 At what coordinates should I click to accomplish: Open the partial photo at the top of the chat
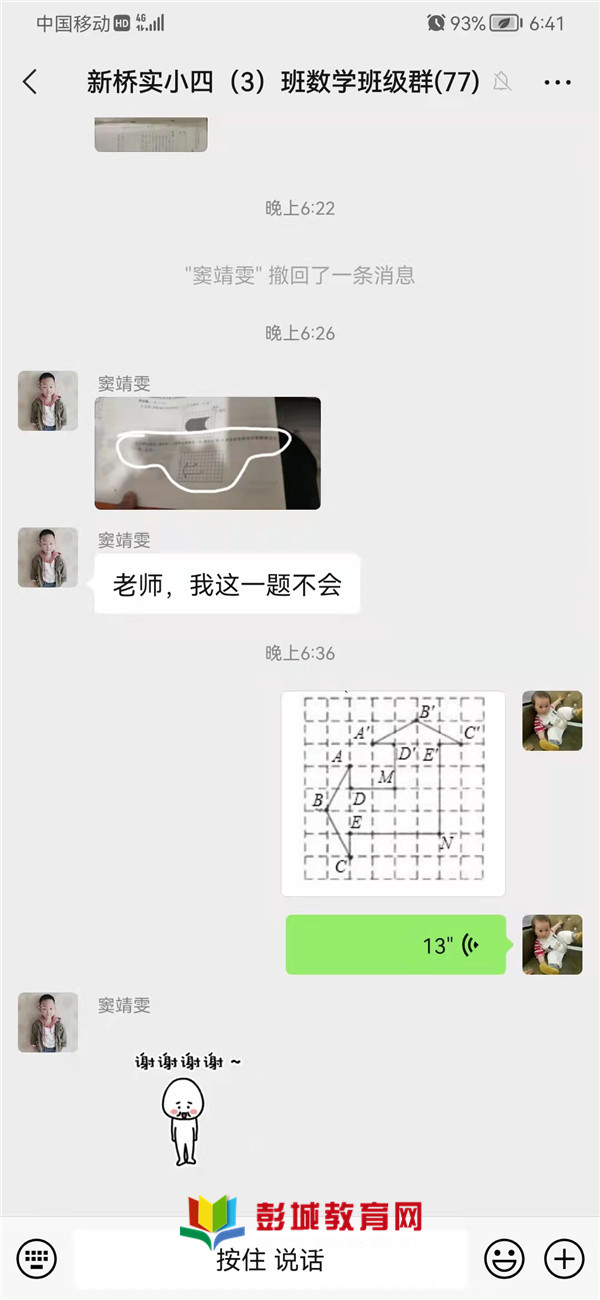point(151,135)
